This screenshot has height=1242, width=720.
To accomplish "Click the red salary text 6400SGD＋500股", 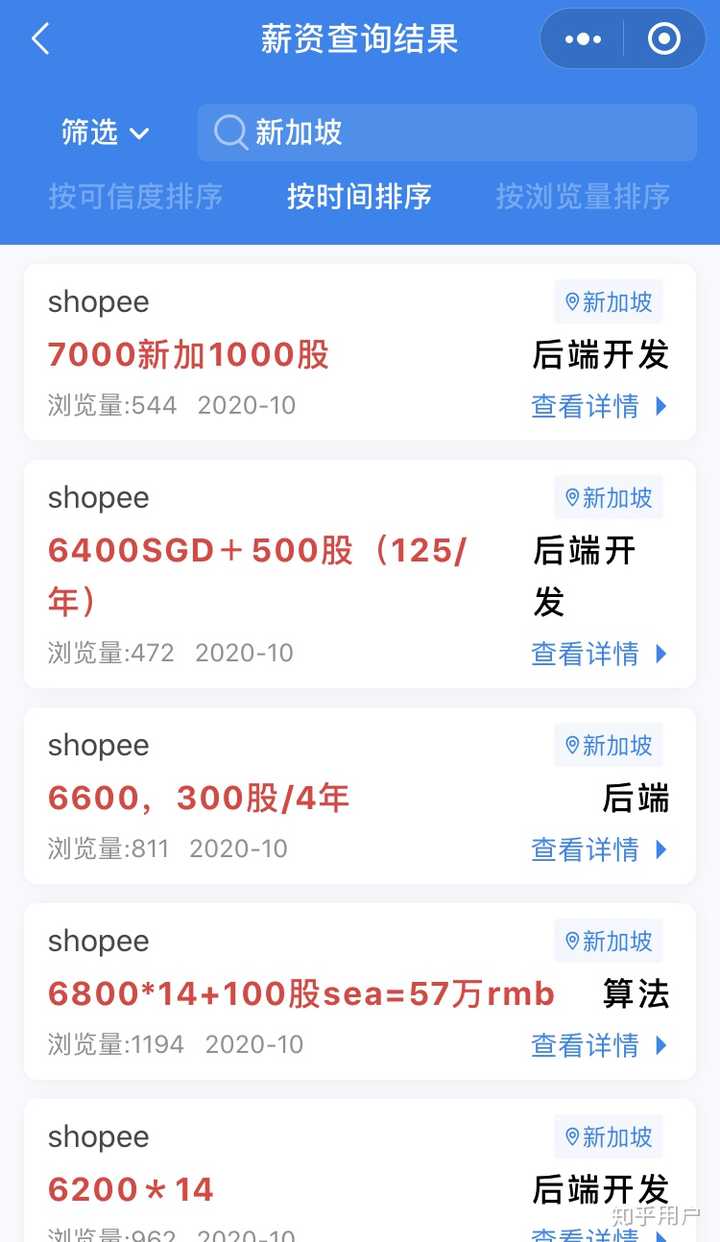I will 250,551.
